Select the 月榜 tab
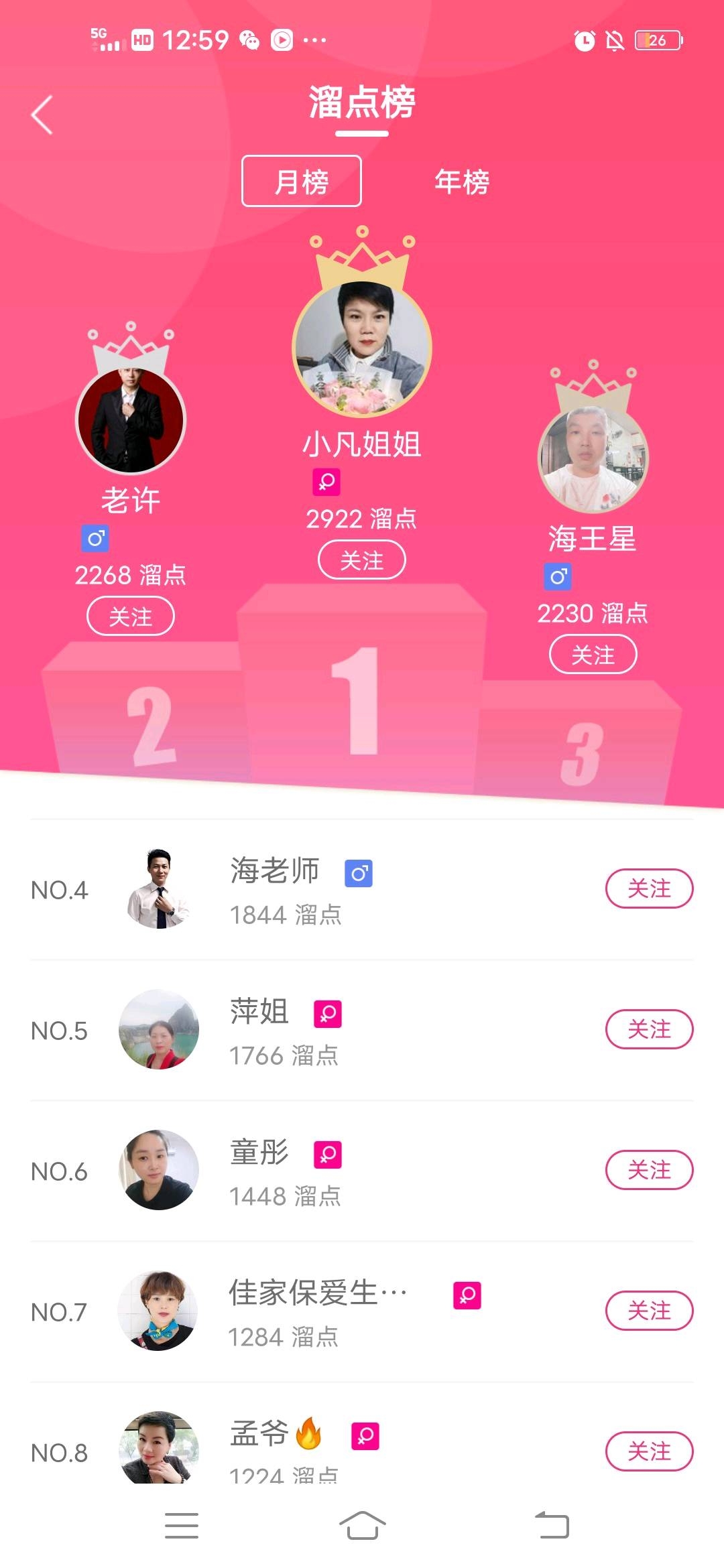This screenshot has width=724, height=1568. [301, 182]
